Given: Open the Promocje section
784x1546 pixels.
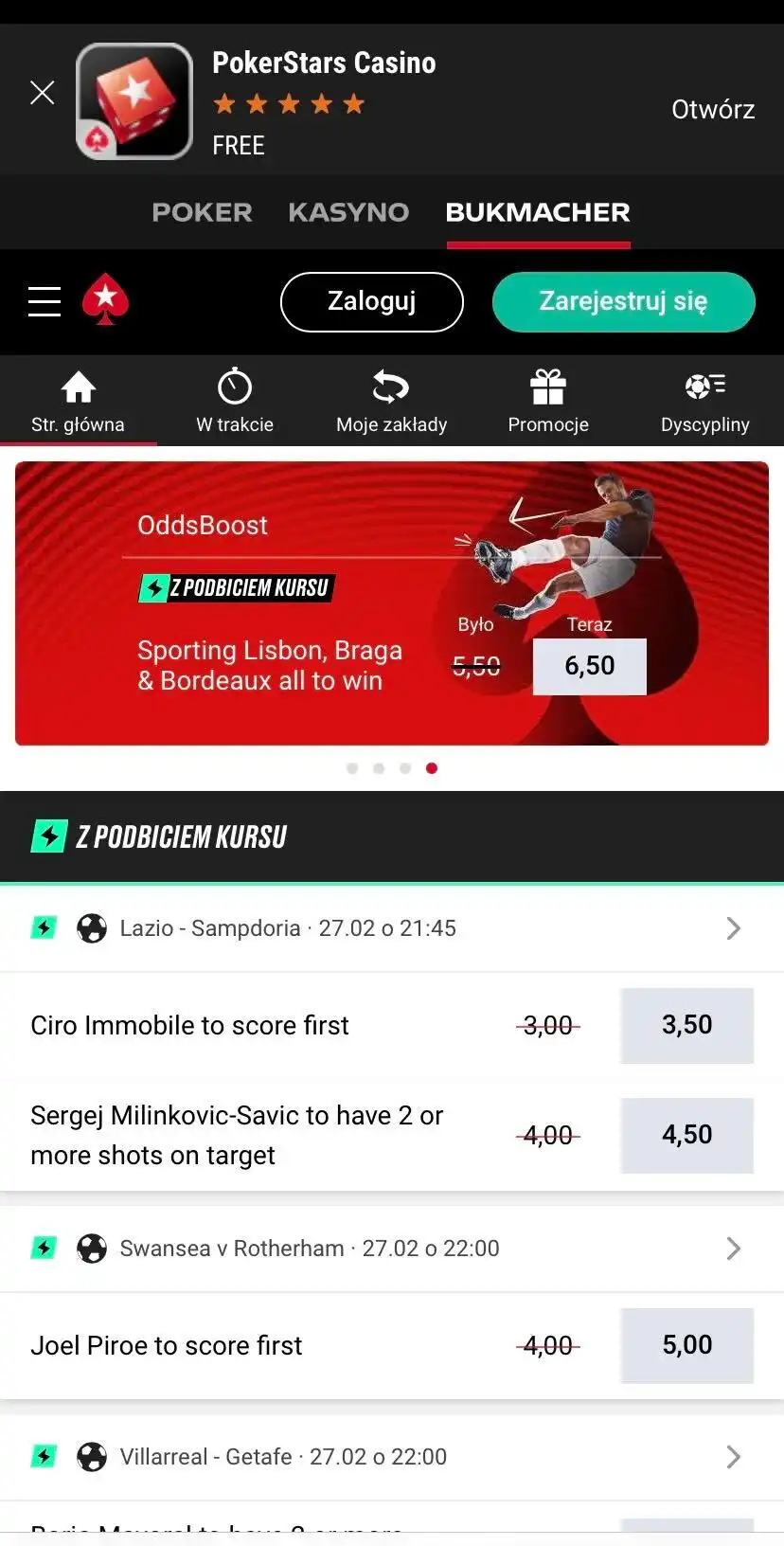Looking at the screenshot, I should [x=548, y=402].
